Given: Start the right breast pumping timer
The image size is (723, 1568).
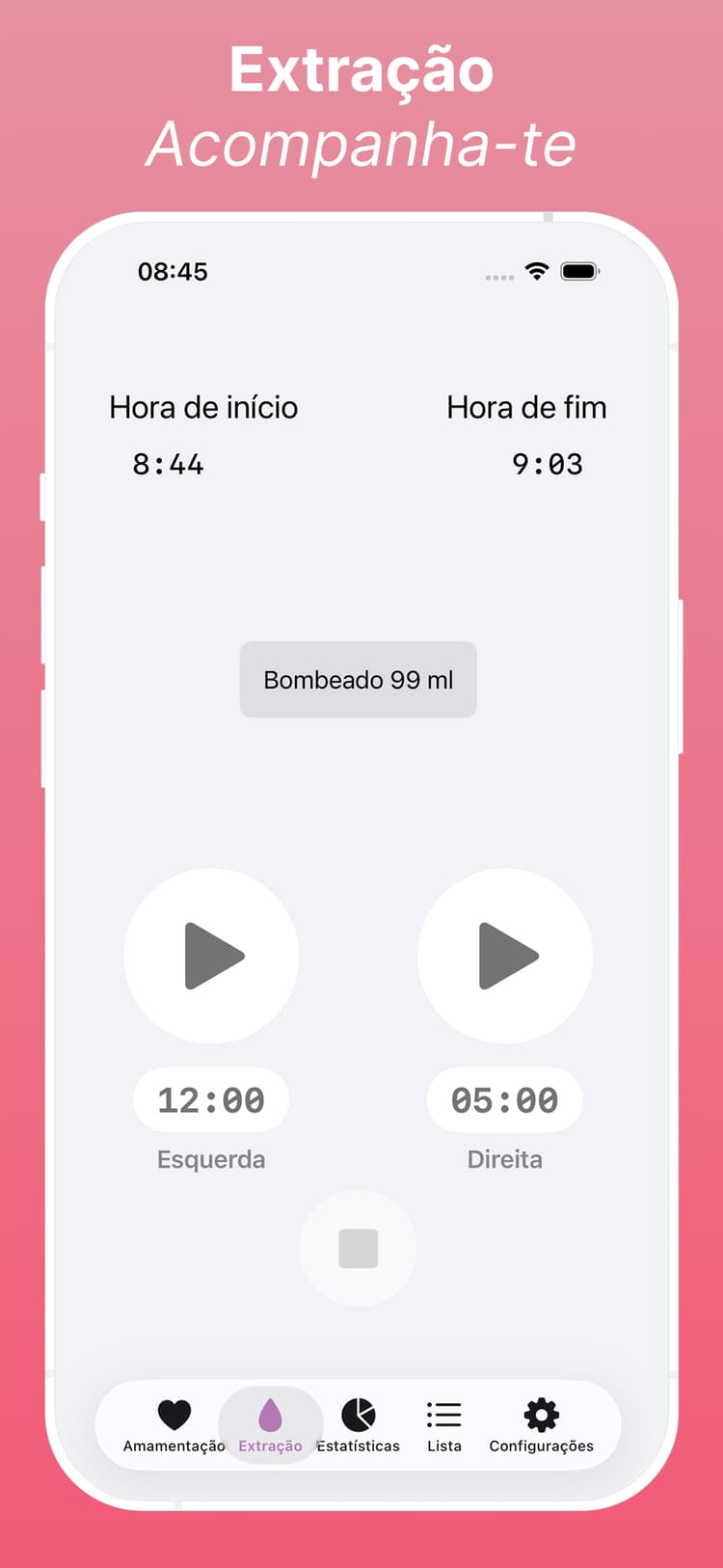Looking at the screenshot, I should click(504, 956).
